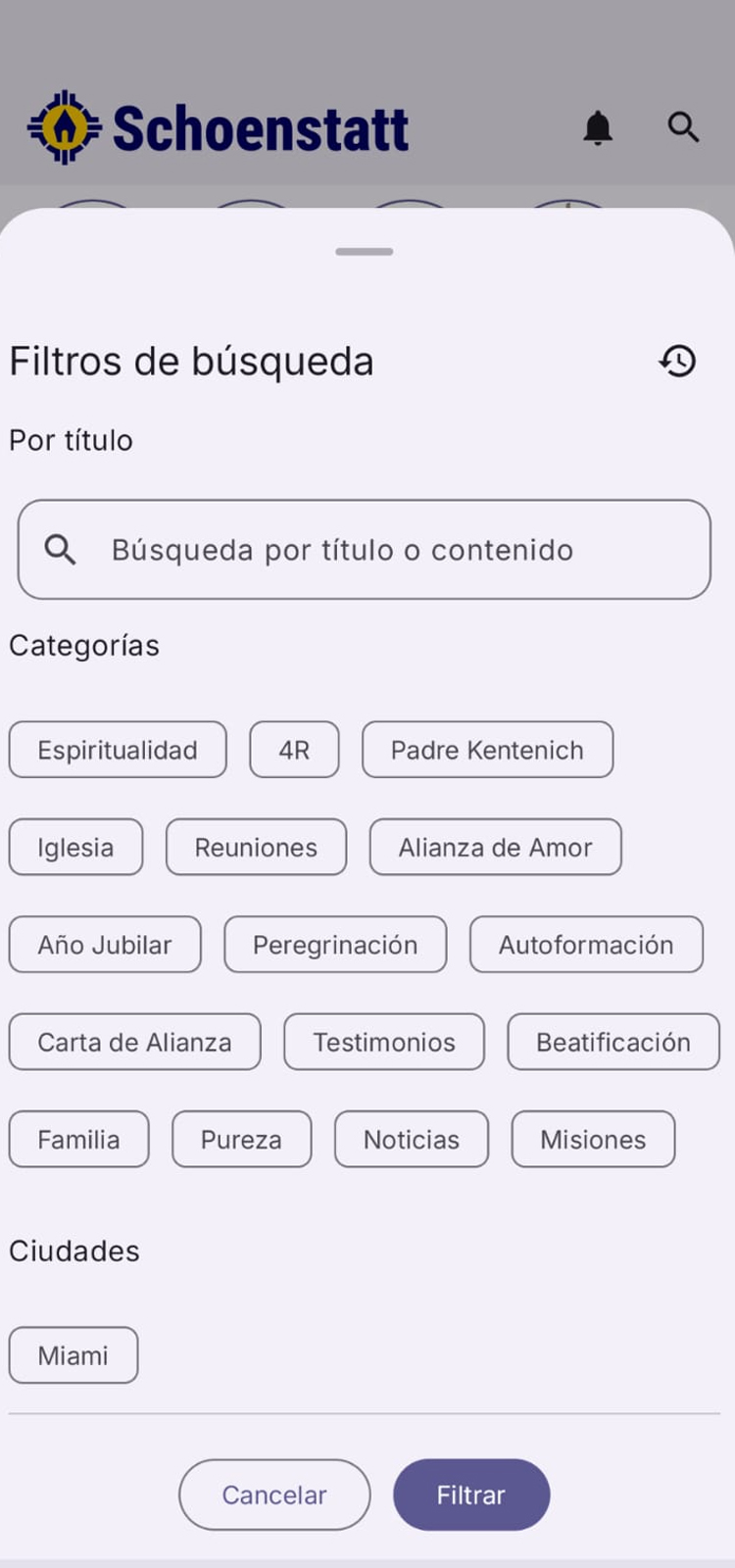Click the search icon in the header

(x=683, y=127)
